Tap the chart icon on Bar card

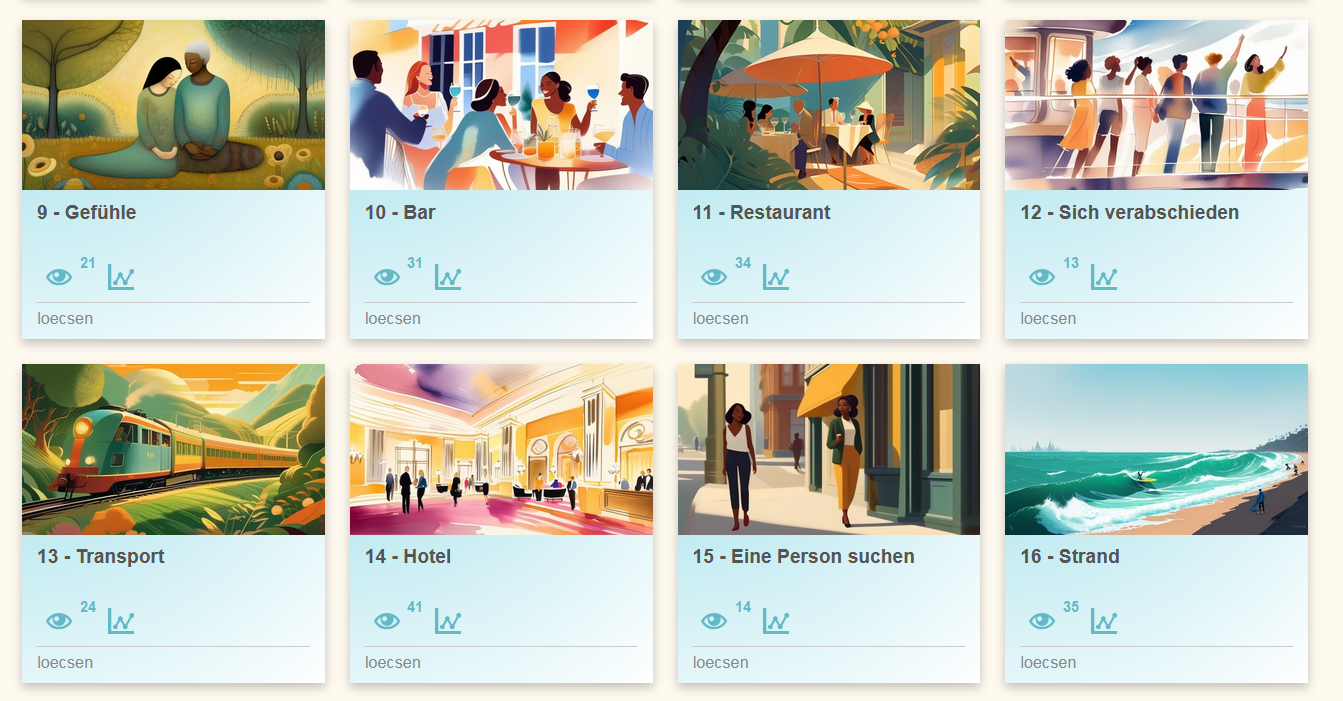click(x=448, y=277)
